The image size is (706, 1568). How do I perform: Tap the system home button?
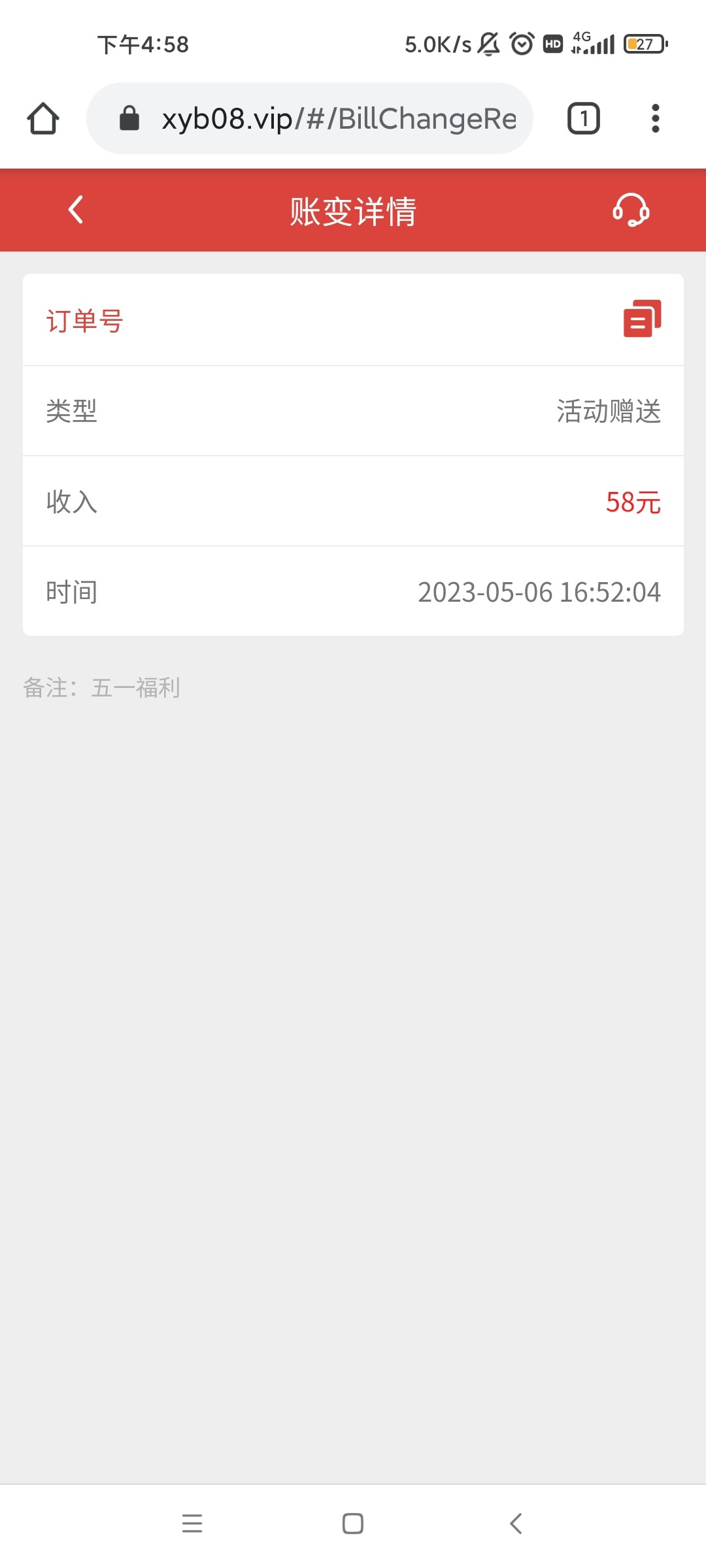(x=353, y=1524)
